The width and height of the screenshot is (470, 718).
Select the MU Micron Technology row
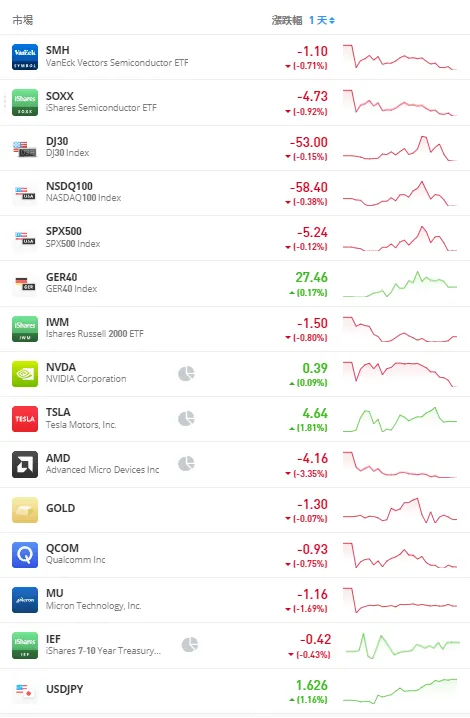(235, 600)
